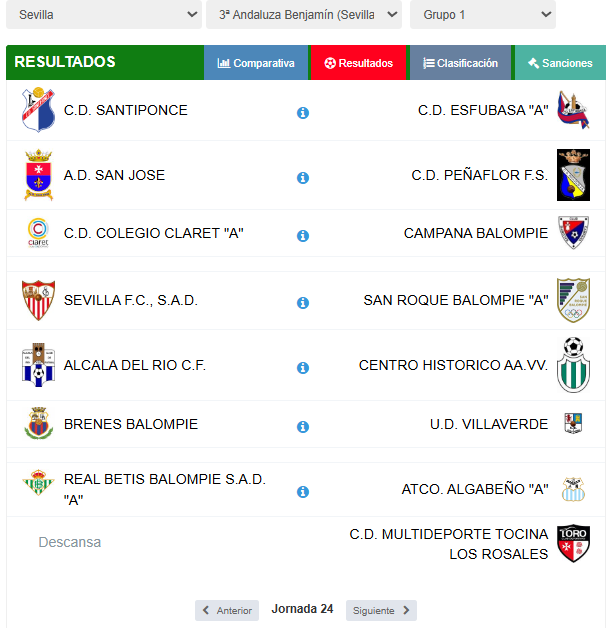View info for C.D. Colegio Claret match
The height and width of the screenshot is (628, 615).
(303, 236)
